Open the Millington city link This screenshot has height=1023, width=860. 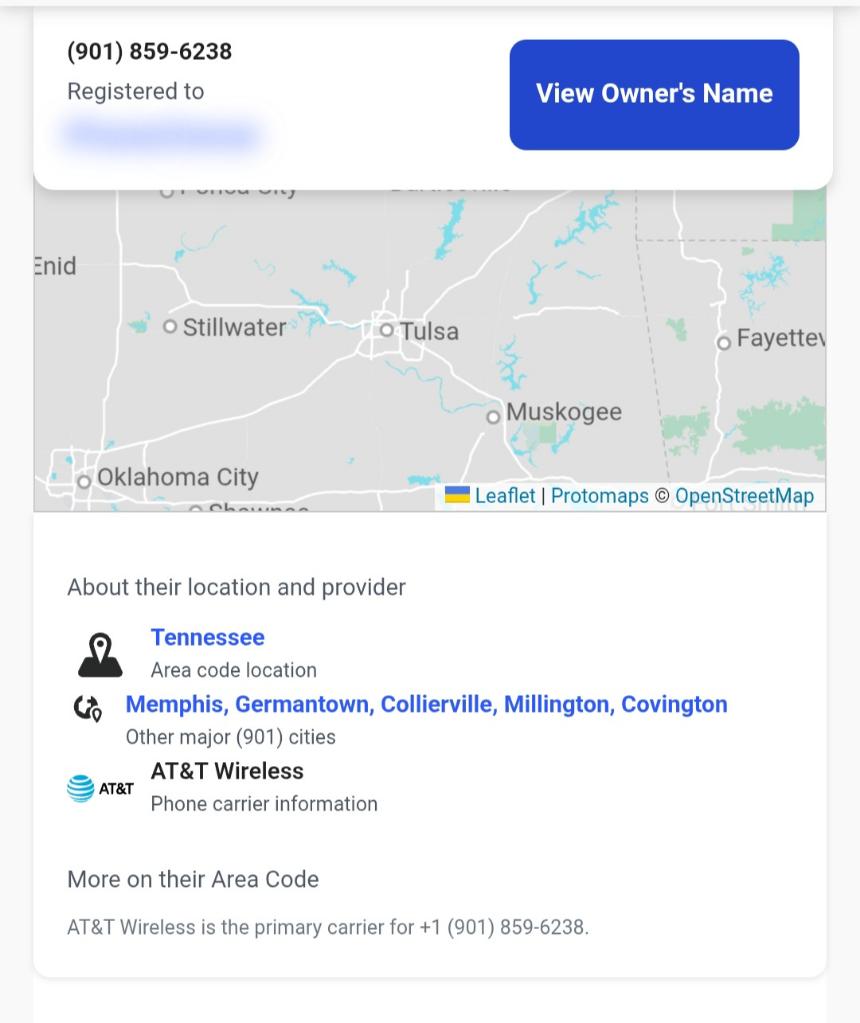pyautogui.click(x=558, y=704)
